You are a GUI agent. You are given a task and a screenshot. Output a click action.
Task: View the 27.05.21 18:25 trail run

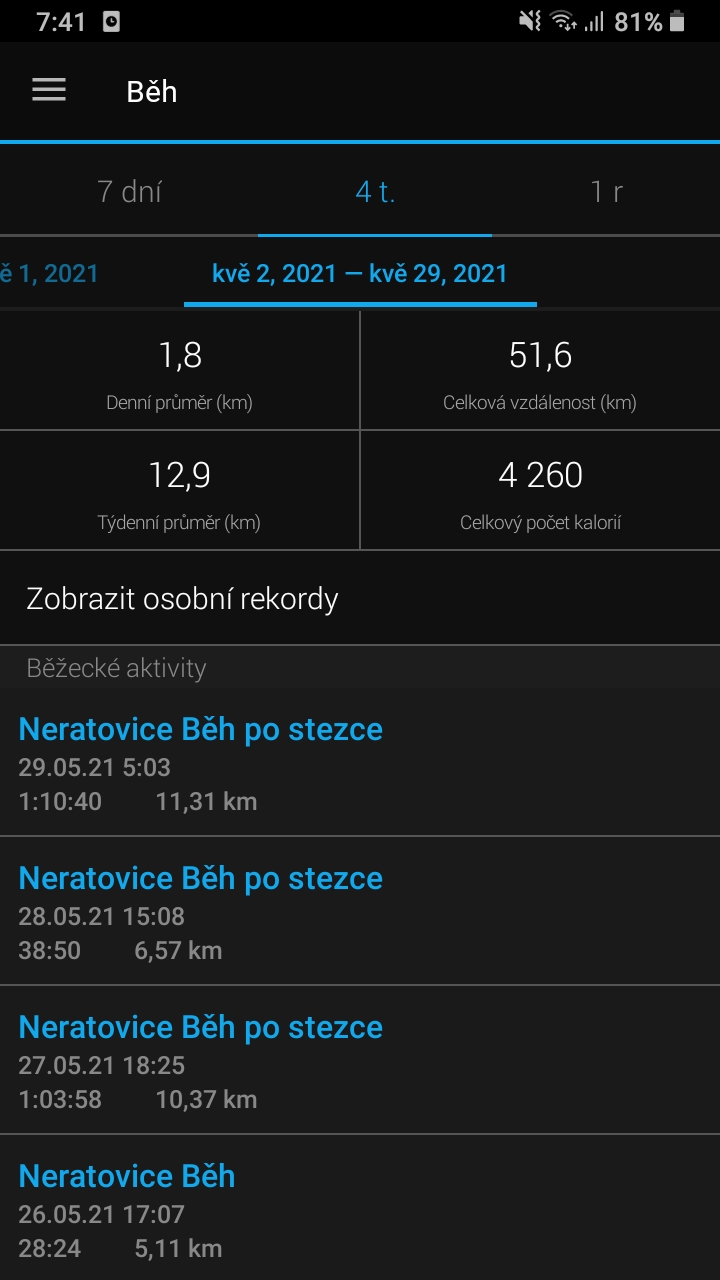click(360, 1060)
